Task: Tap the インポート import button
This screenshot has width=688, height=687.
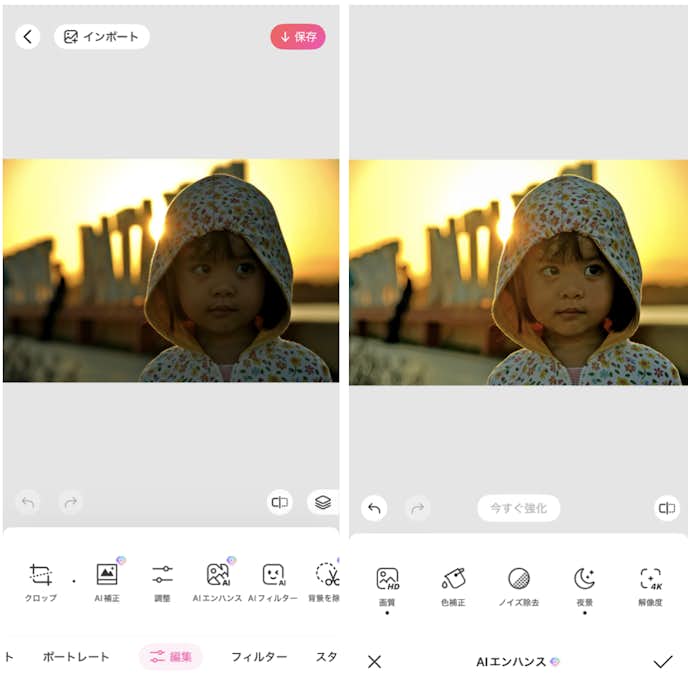Action: point(101,37)
